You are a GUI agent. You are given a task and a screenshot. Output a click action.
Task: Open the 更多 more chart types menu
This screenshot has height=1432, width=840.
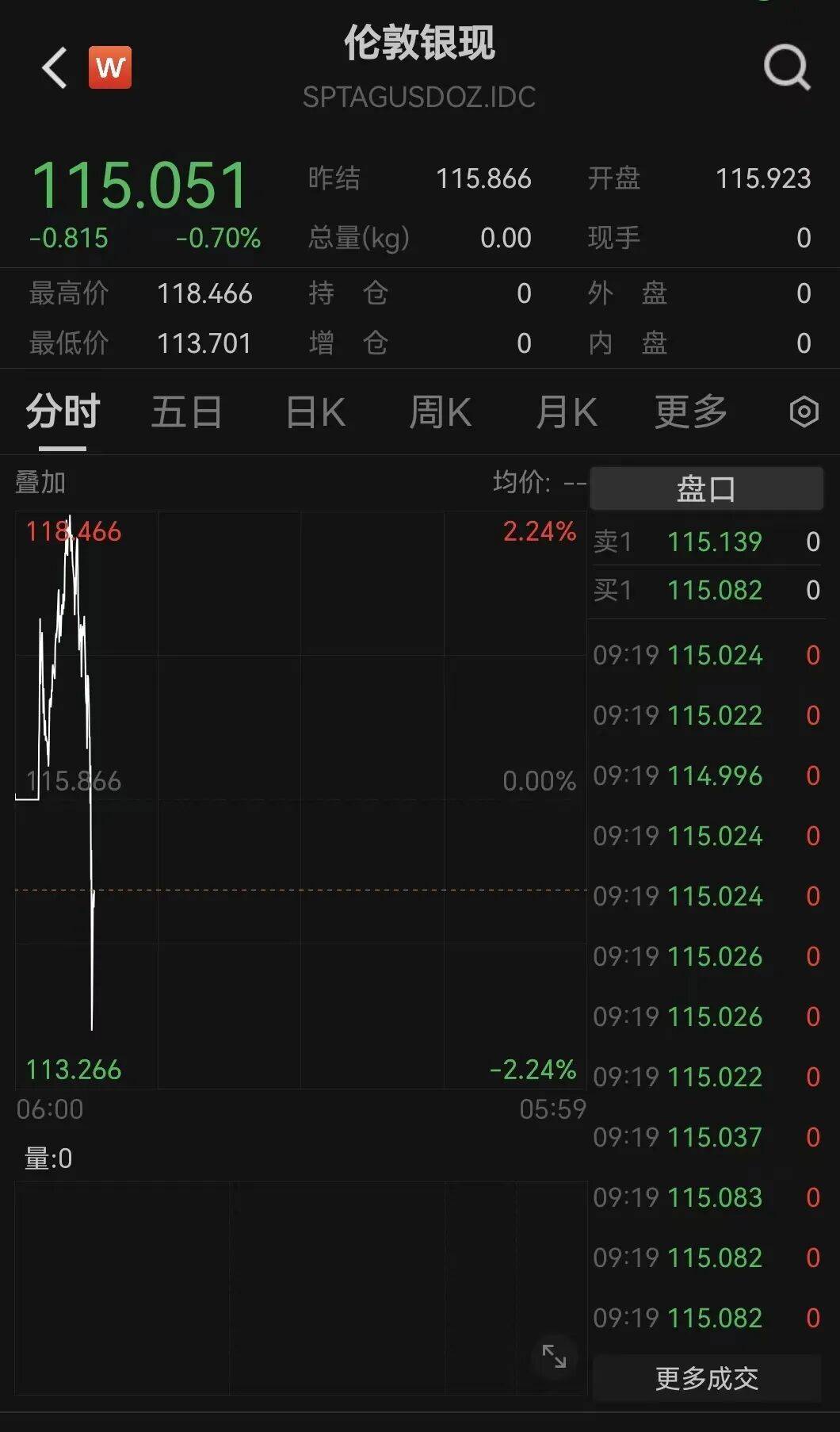click(691, 412)
